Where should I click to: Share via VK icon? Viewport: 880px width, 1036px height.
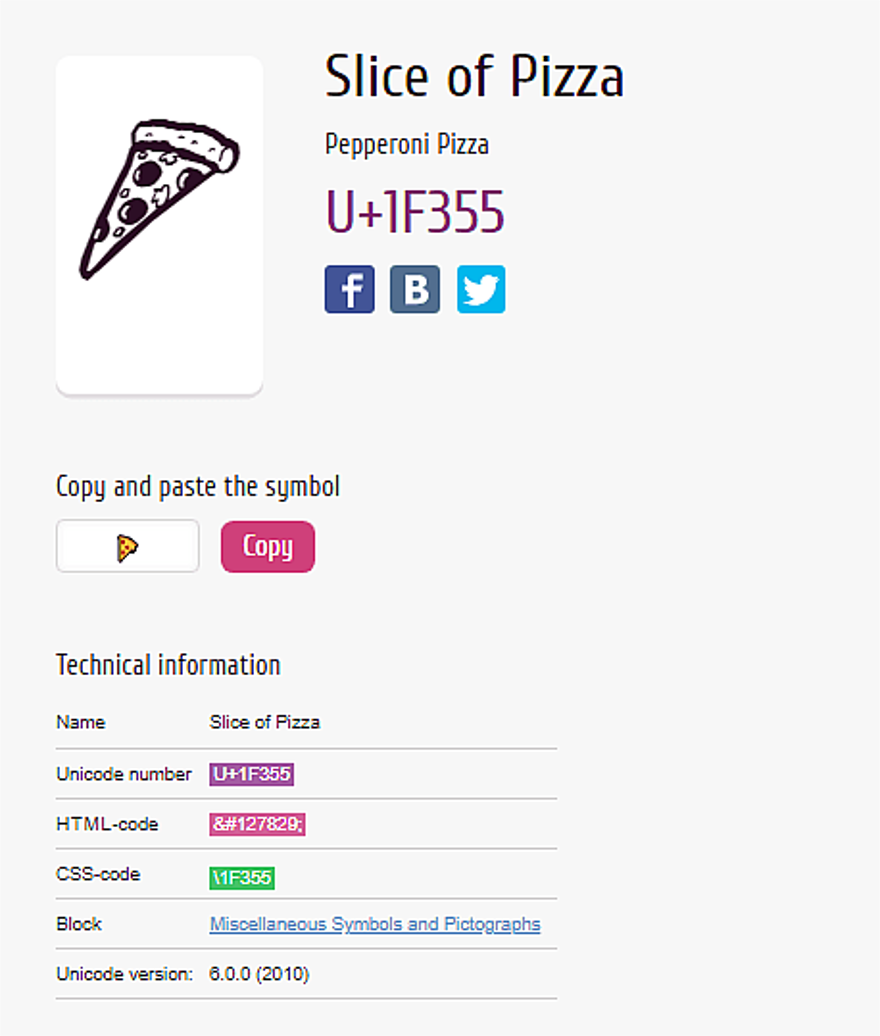click(415, 290)
